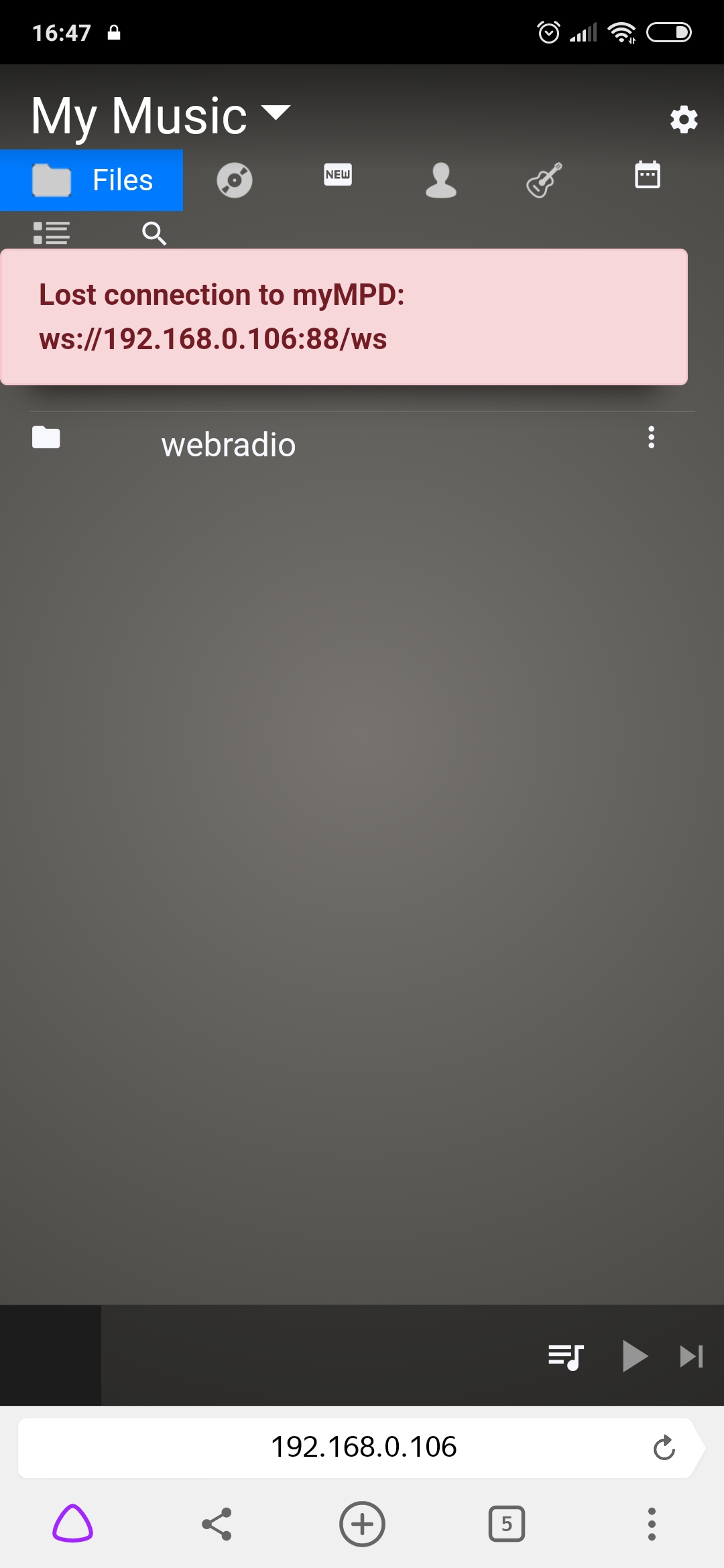Open the settings gear
The image size is (724, 1568).
click(x=684, y=120)
